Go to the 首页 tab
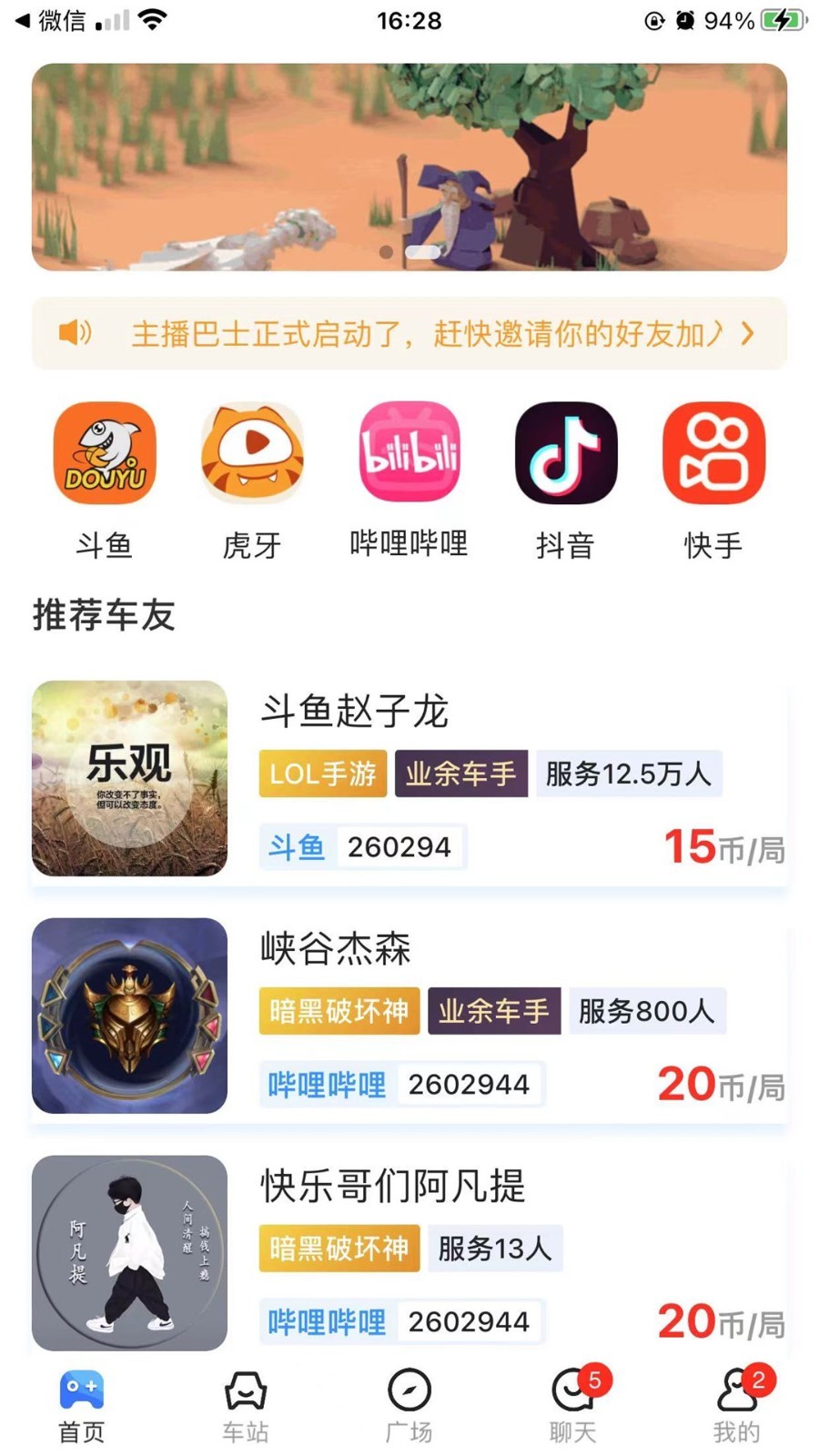Viewport: 819px width, 1456px height. [x=82, y=1407]
